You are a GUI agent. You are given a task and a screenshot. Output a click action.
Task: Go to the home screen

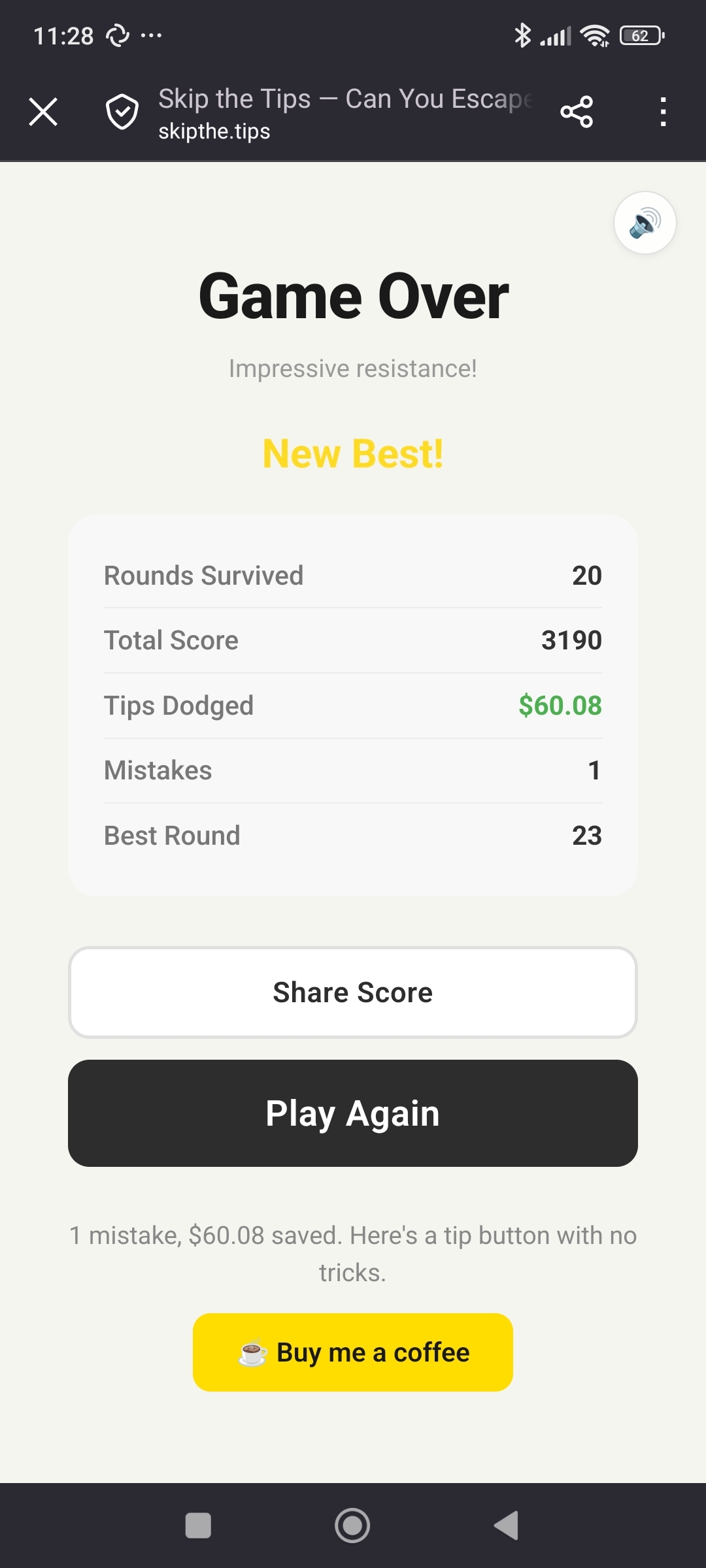click(352, 1526)
